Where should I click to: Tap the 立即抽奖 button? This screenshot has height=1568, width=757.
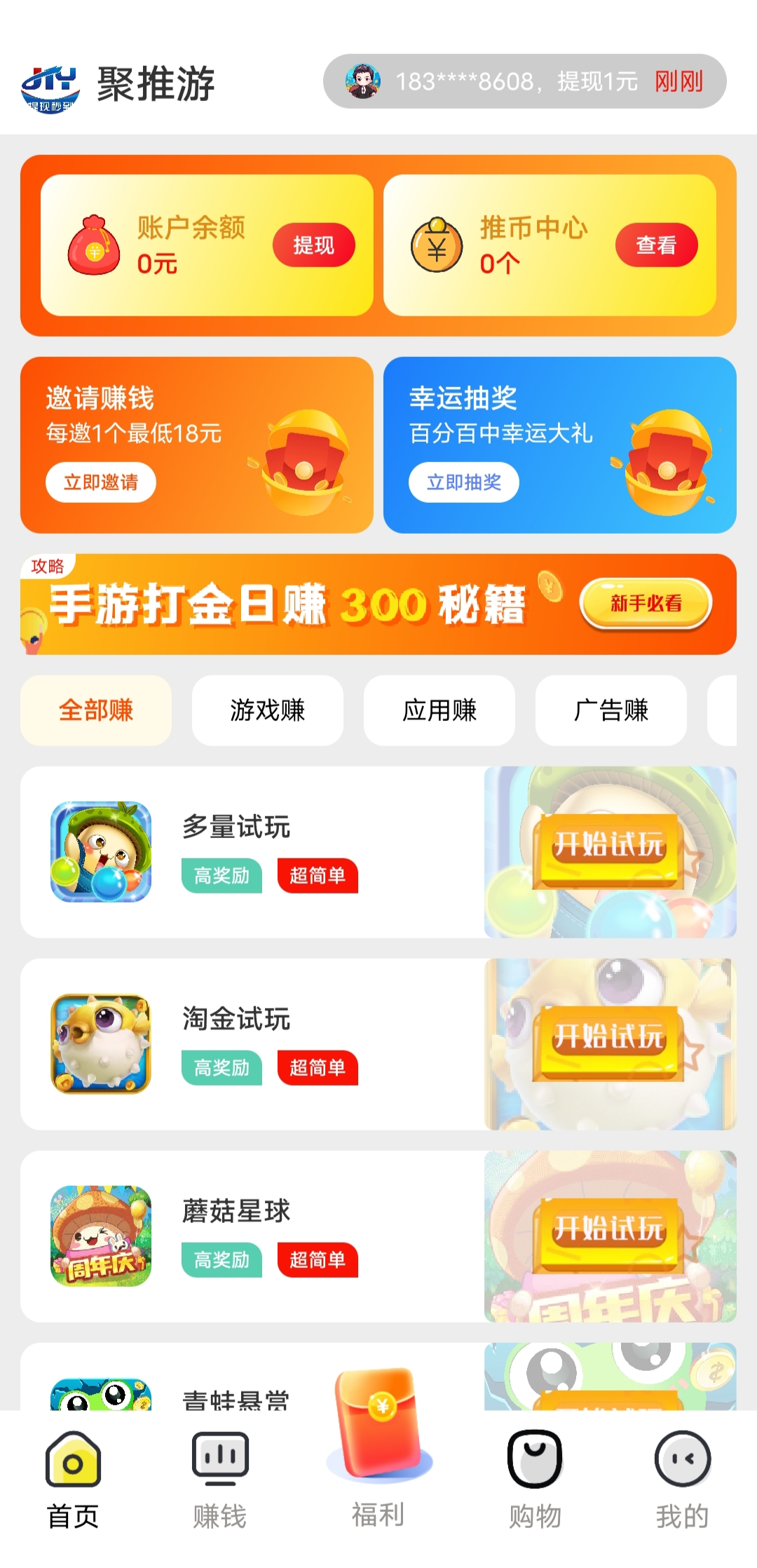click(464, 482)
